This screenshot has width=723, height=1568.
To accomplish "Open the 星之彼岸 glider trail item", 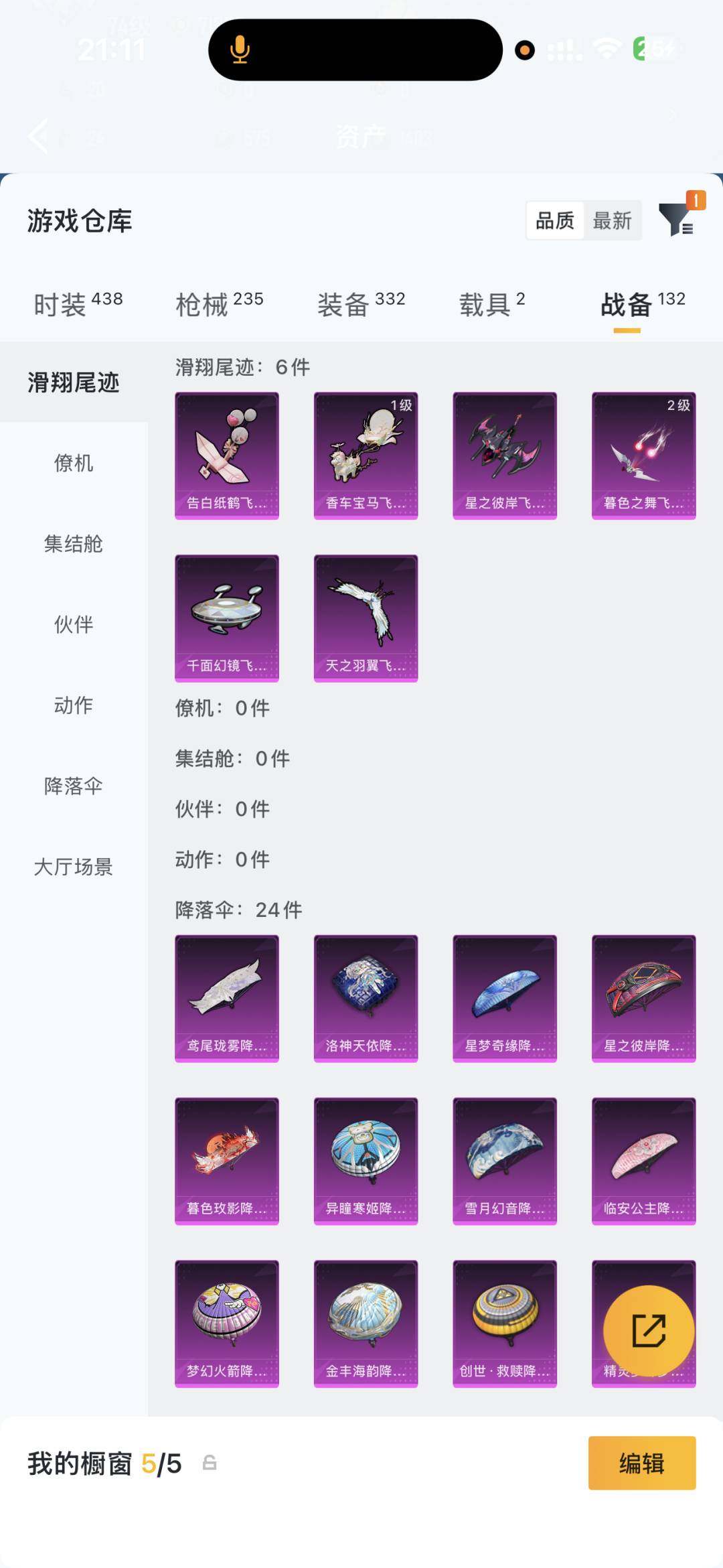I will tap(504, 455).
